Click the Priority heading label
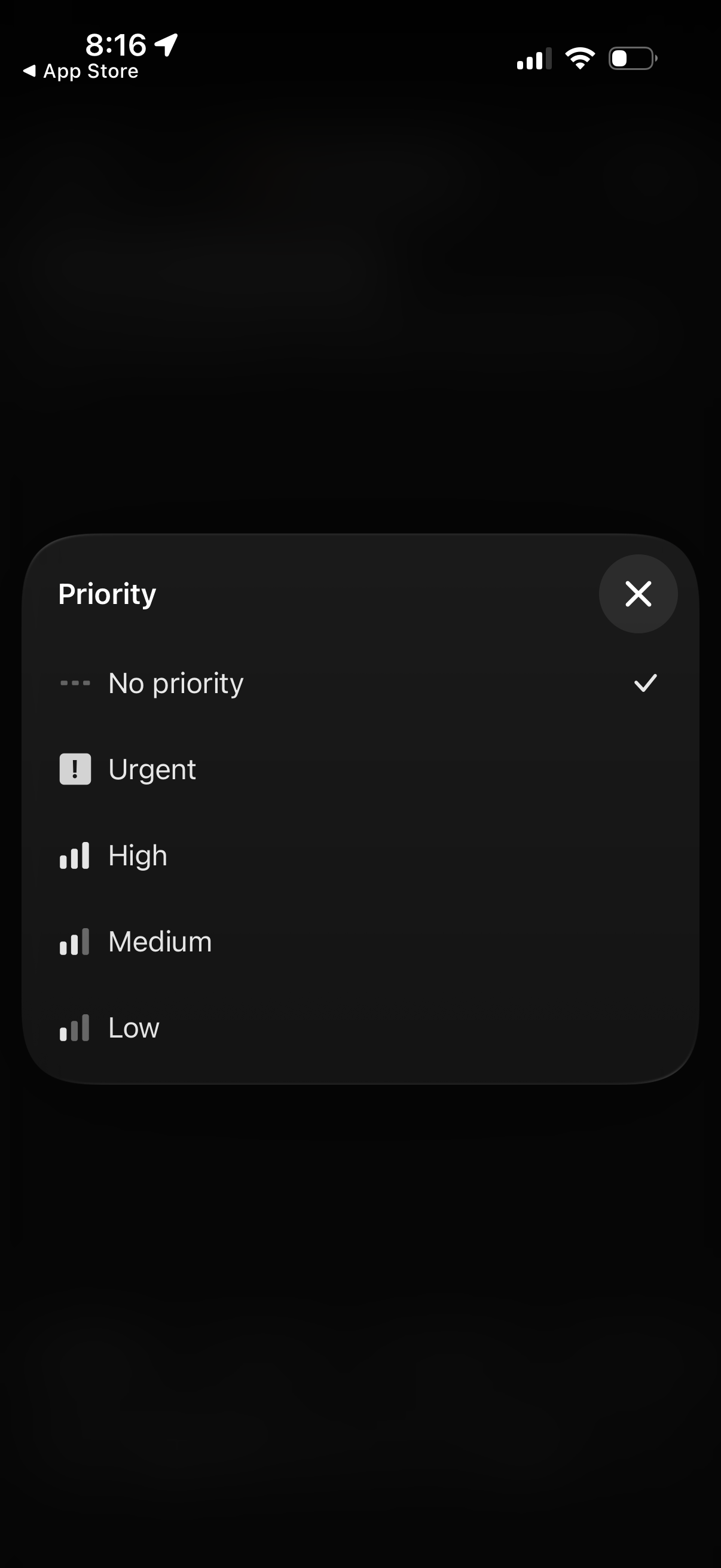 (107, 594)
